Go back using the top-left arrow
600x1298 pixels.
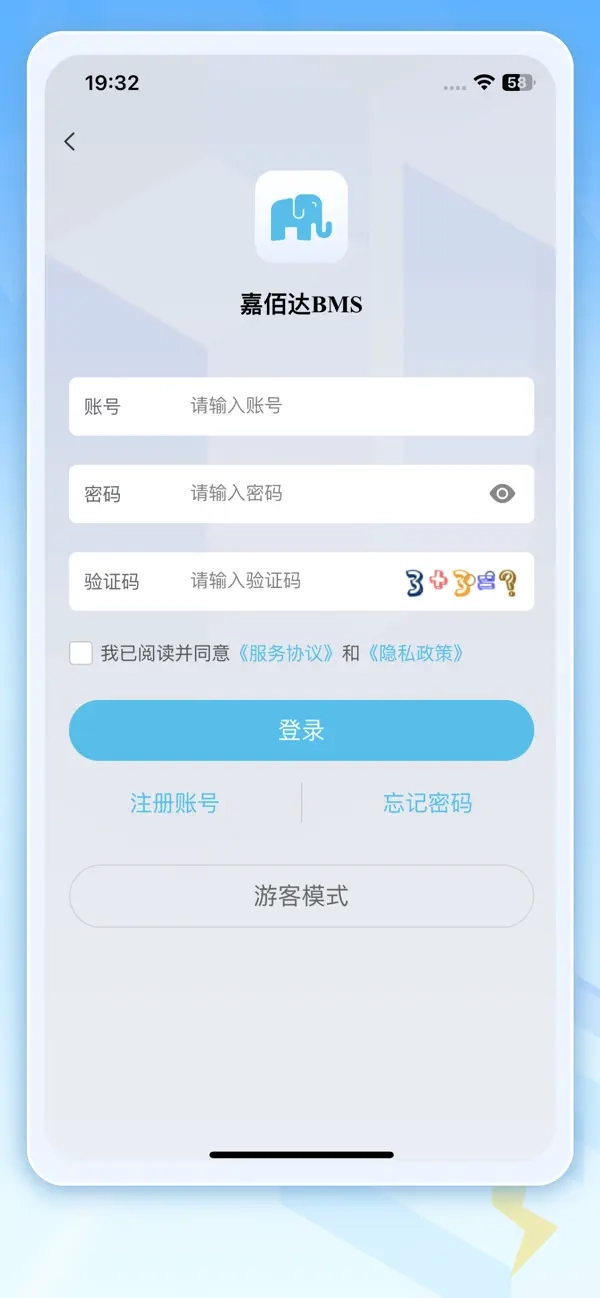(69, 142)
